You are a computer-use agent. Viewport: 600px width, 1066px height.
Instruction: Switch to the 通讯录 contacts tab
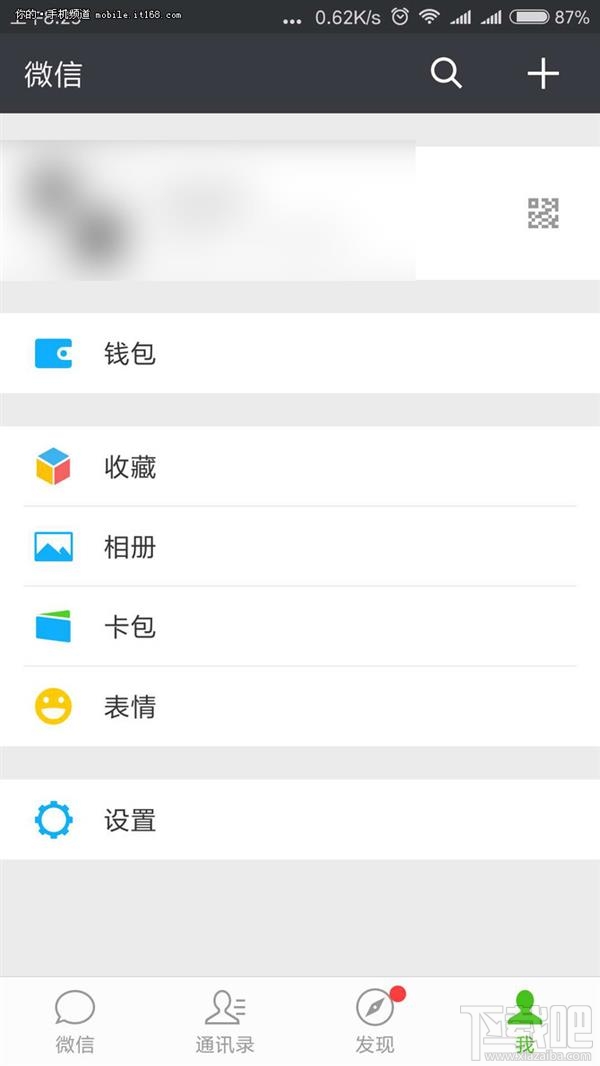[225, 1022]
